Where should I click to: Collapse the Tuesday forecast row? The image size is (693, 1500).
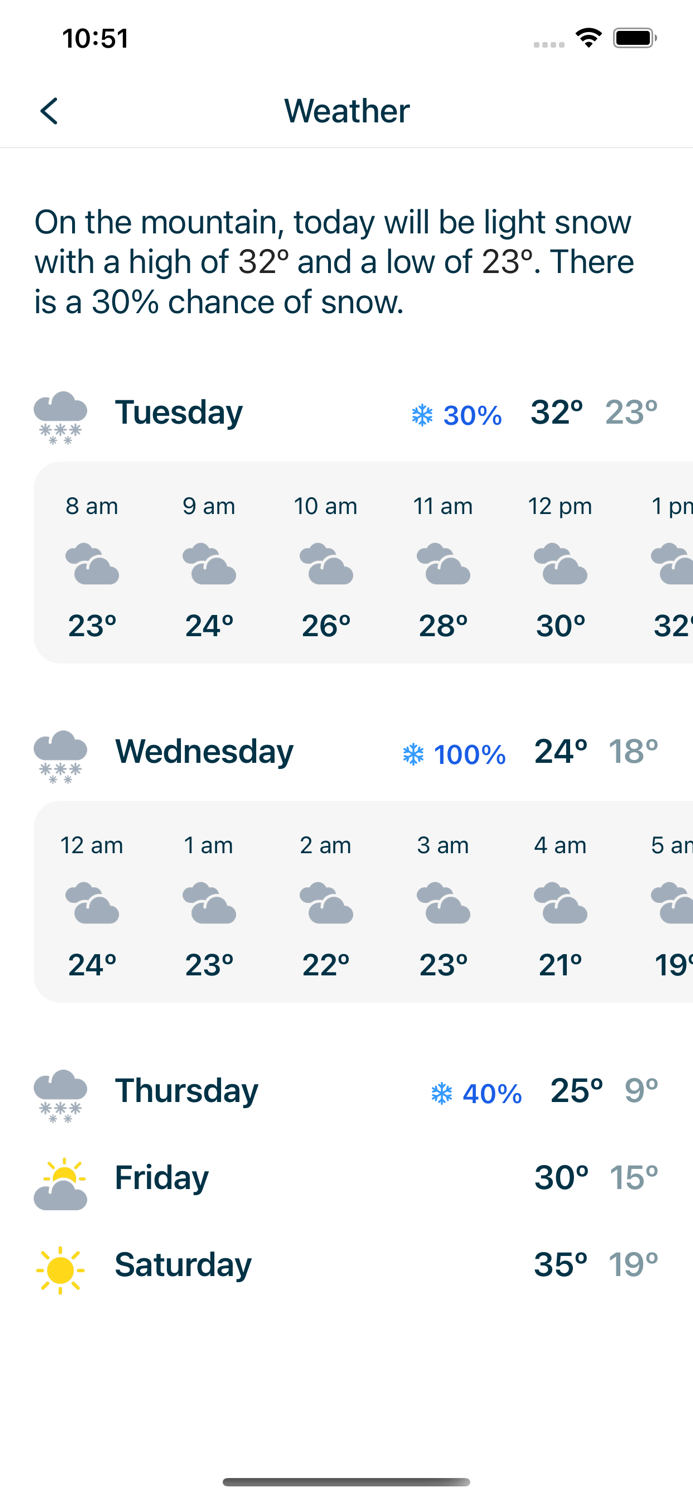coord(346,413)
